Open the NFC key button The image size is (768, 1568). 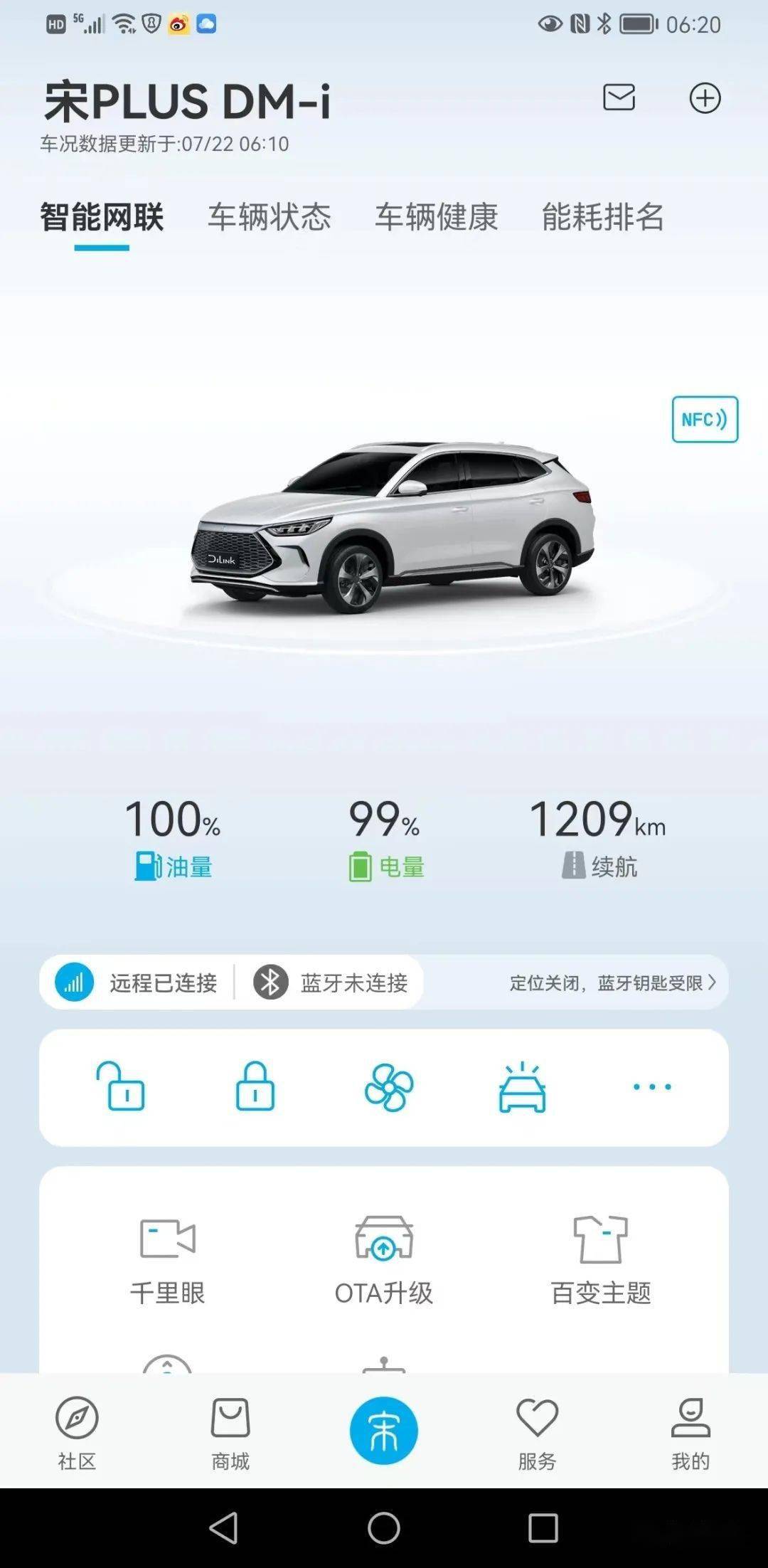(x=705, y=420)
